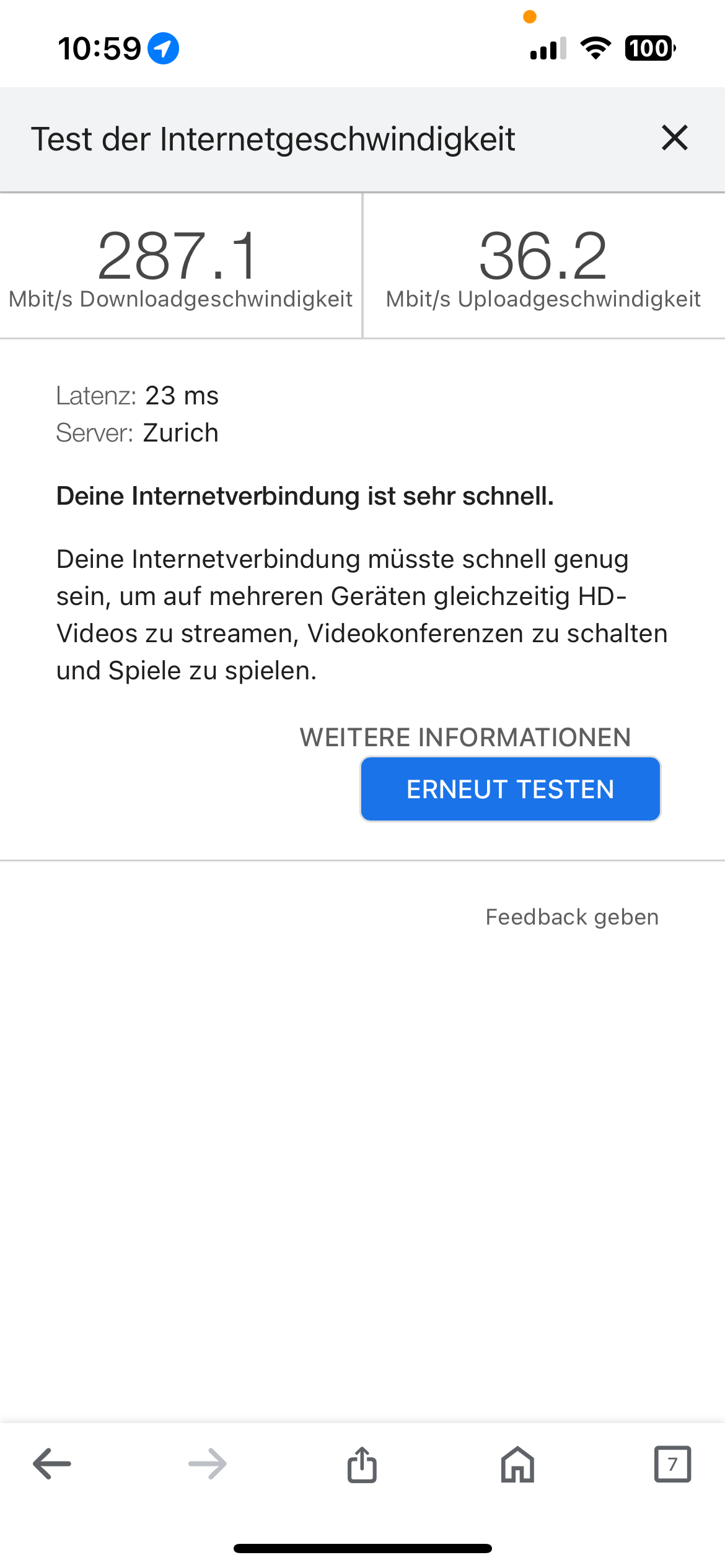Share this page via the share icon
725x1568 pixels.
[362, 1464]
